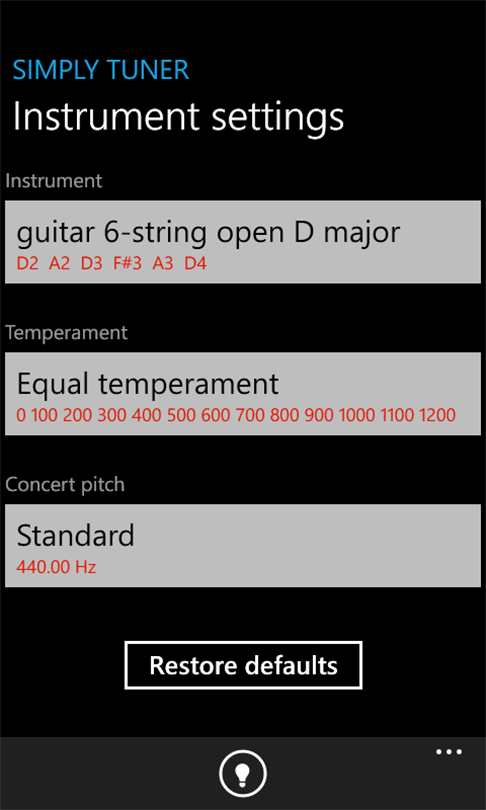Open the Standard concert pitch selector

pos(243,546)
